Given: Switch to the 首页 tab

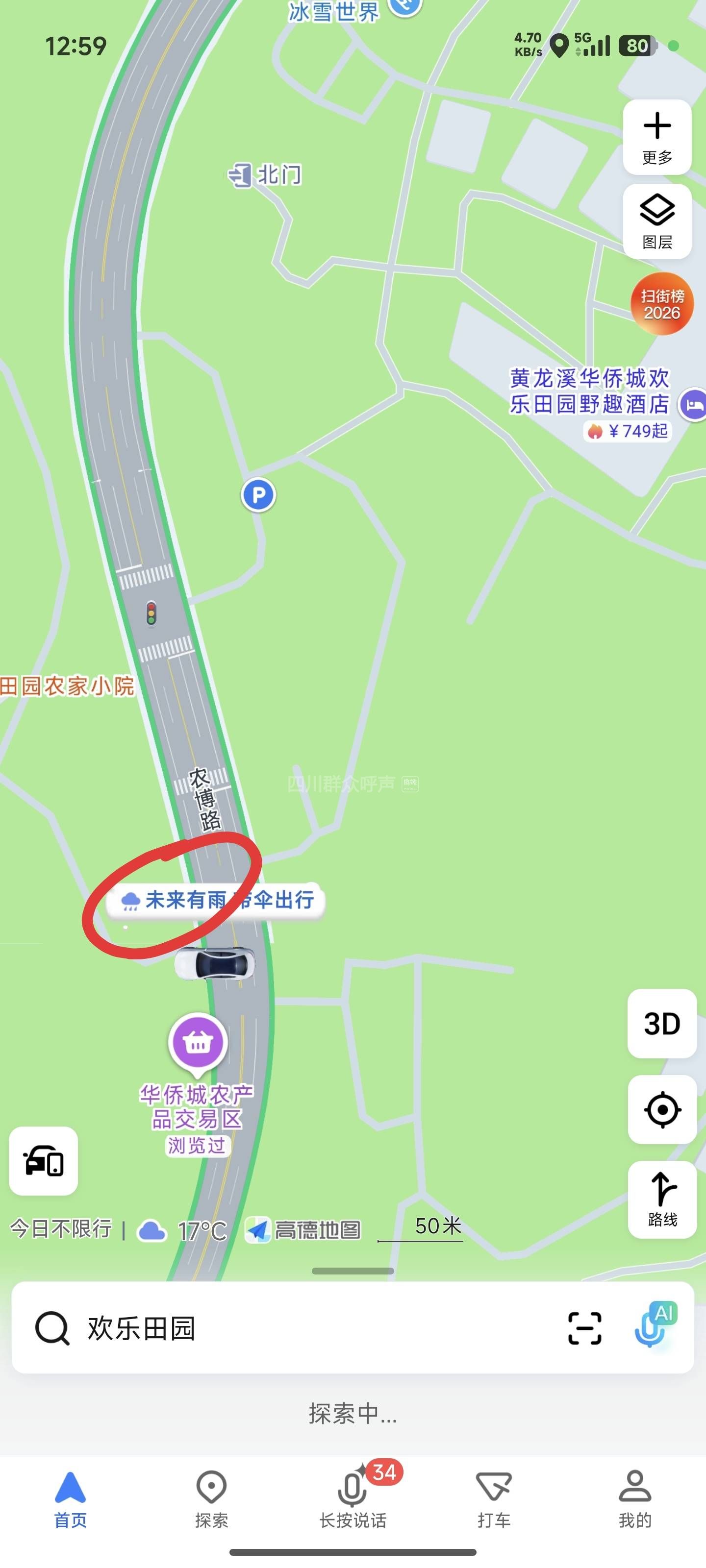Looking at the screenshot, I should 71,1499.
